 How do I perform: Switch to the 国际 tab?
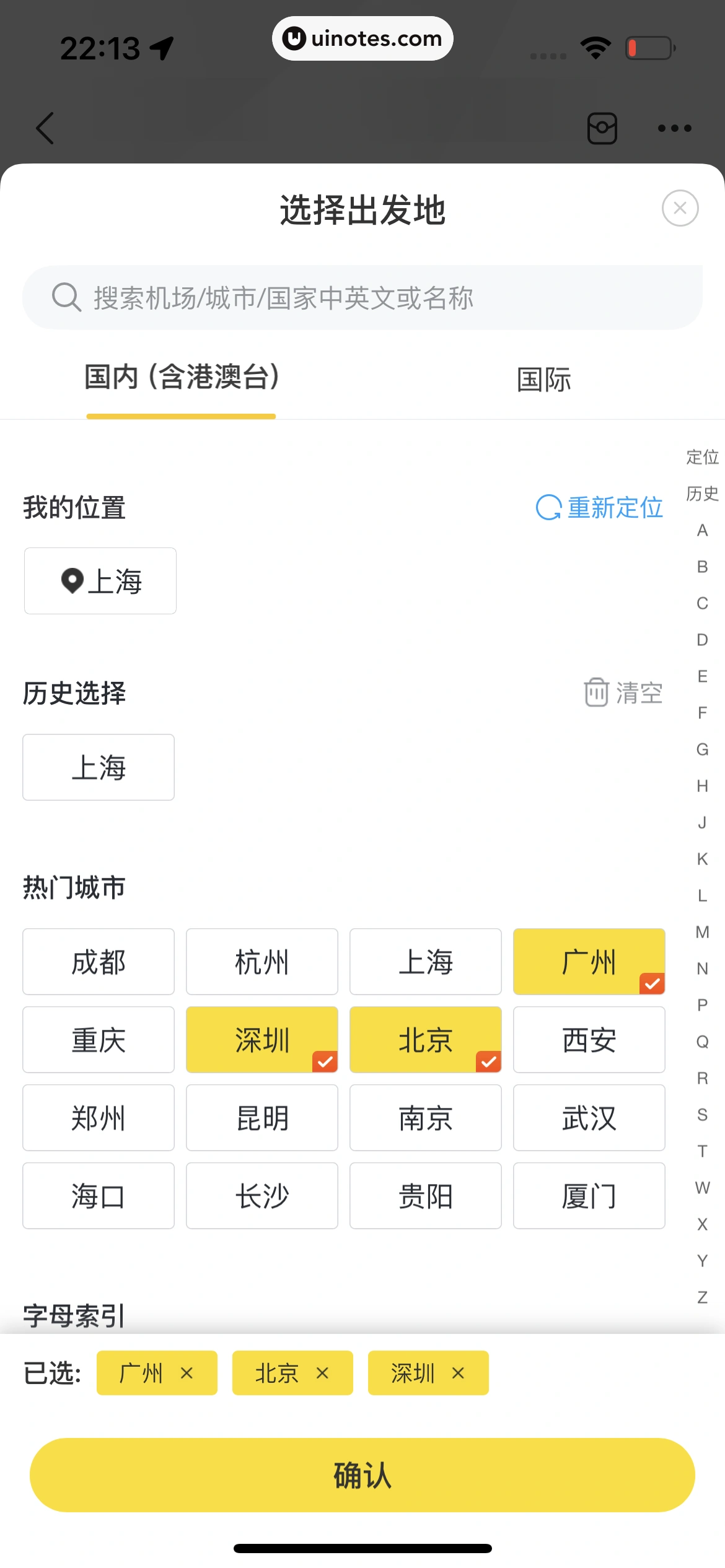543,379
